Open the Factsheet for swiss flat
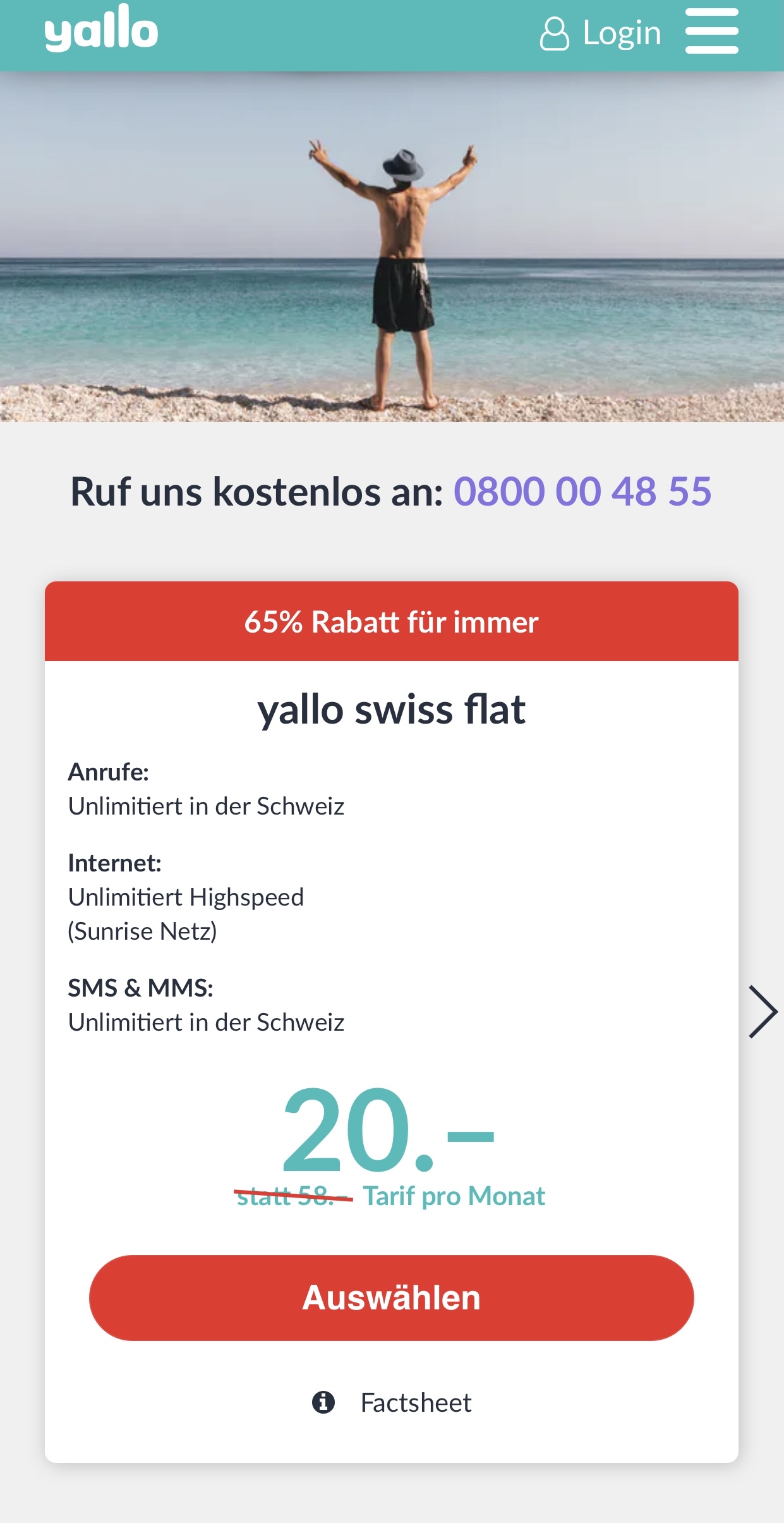The height and width of the screenshot is (1523, 784). pos(393,1402)
